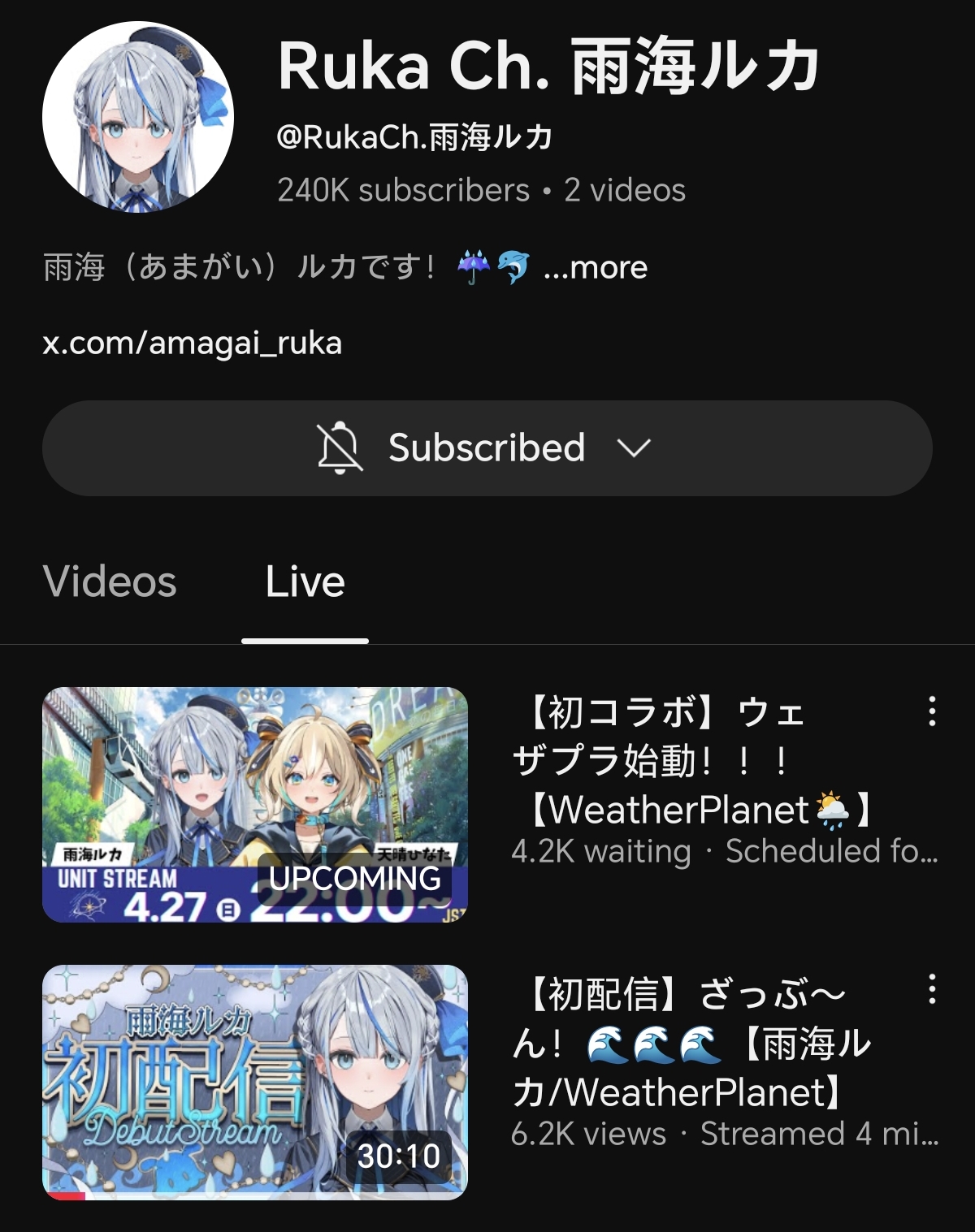Open the upcoming WeatherPlanet unit stream thumbnail
Screen dimensions: 975x1232
coord(255,805)
